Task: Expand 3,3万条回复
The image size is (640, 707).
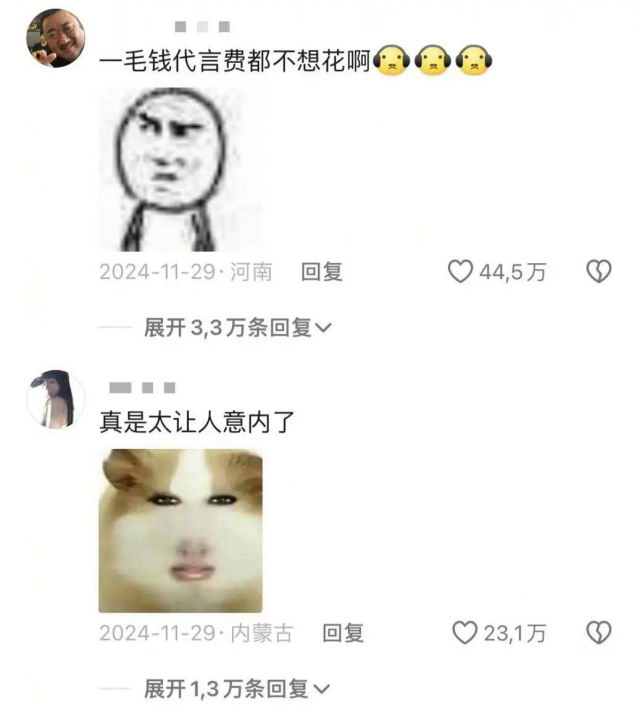Action: pyautogui.click(x=238, y=327)
